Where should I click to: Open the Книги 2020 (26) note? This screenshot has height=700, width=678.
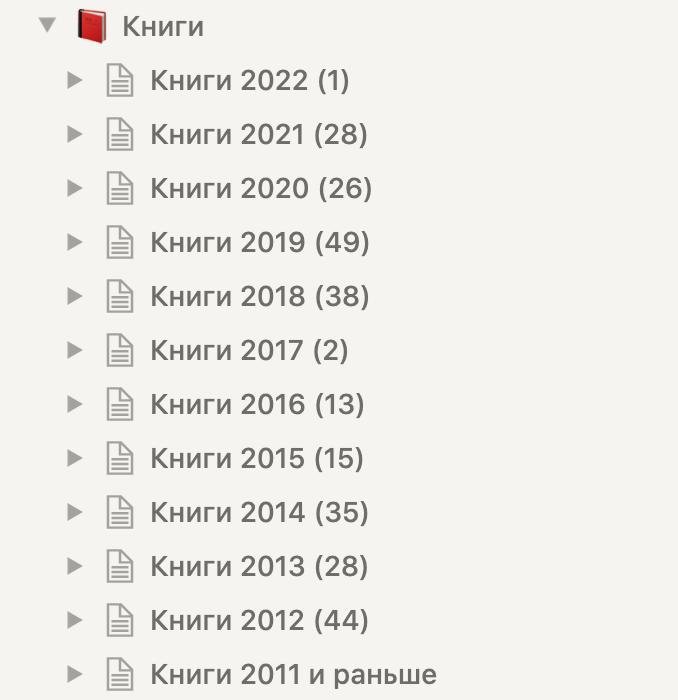coord(260,188)
